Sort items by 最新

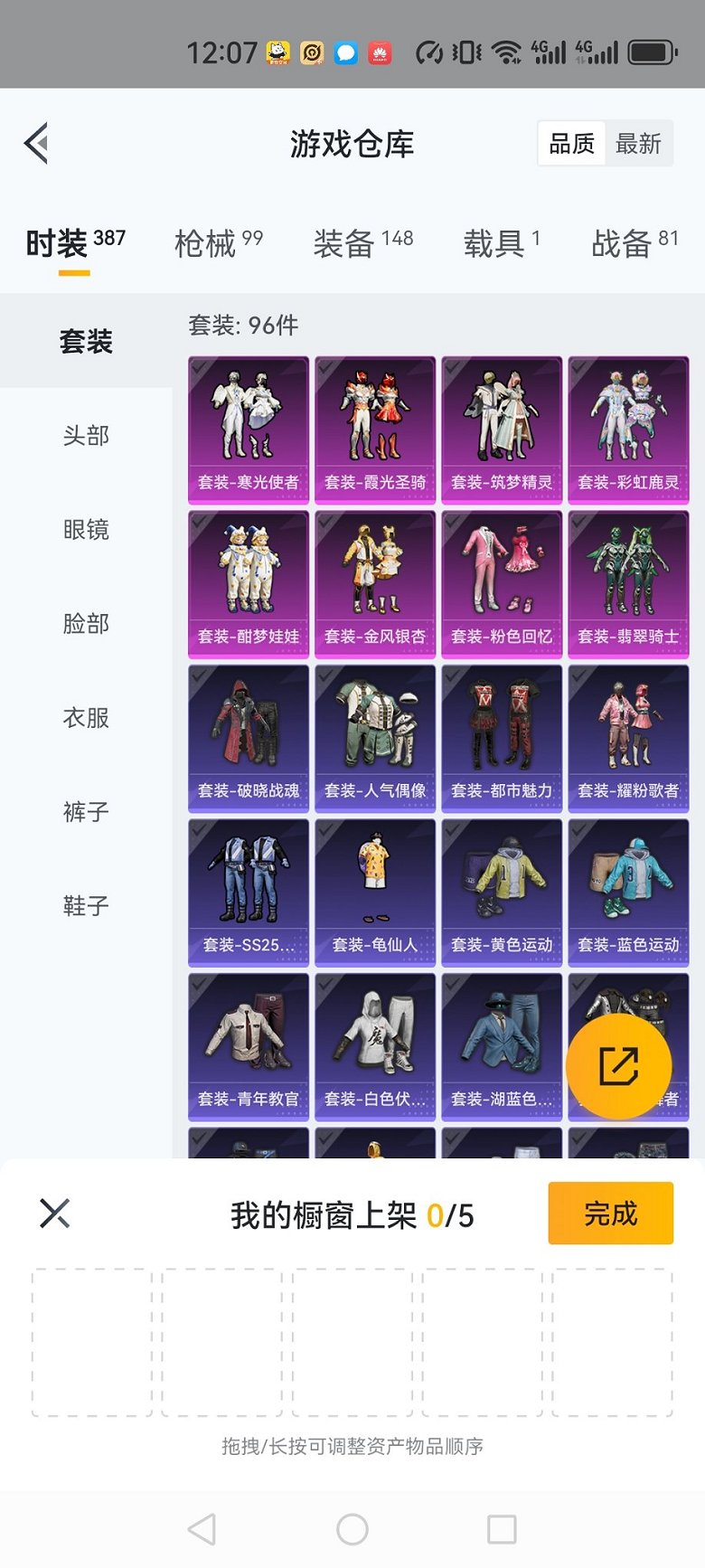(638, 144)
